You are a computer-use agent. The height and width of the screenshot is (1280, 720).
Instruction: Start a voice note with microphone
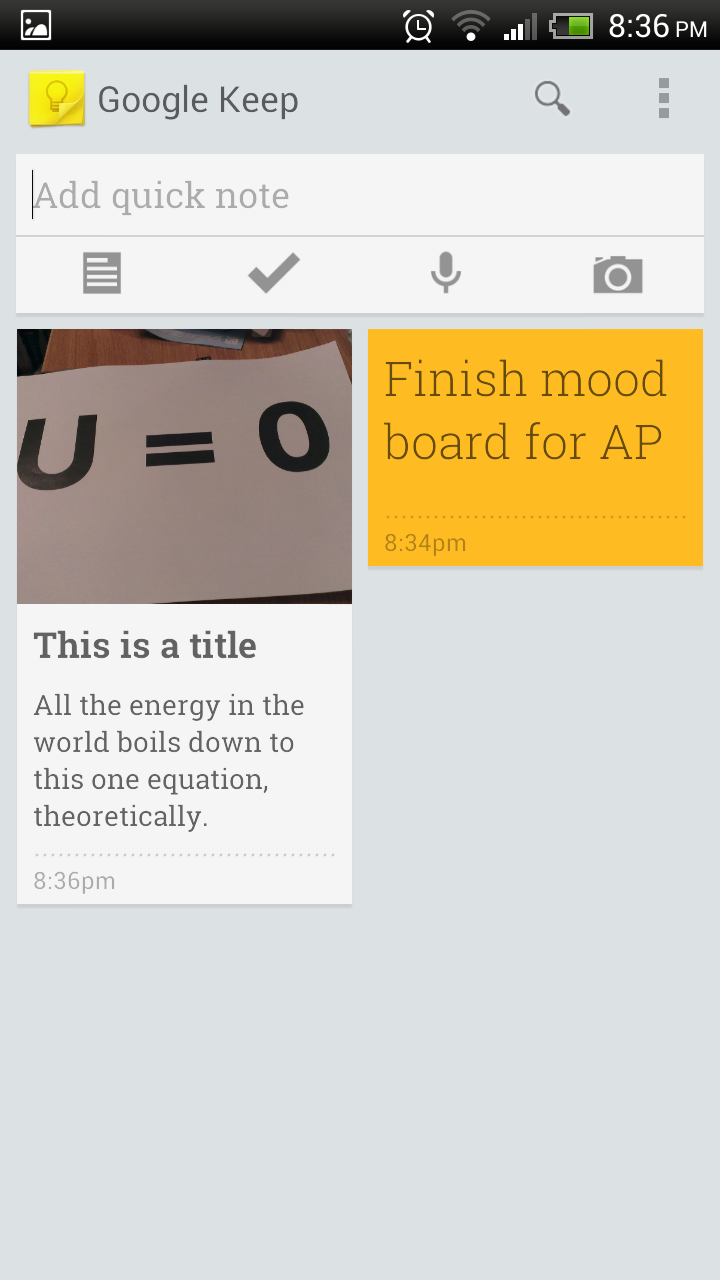[x=446, y=273]
